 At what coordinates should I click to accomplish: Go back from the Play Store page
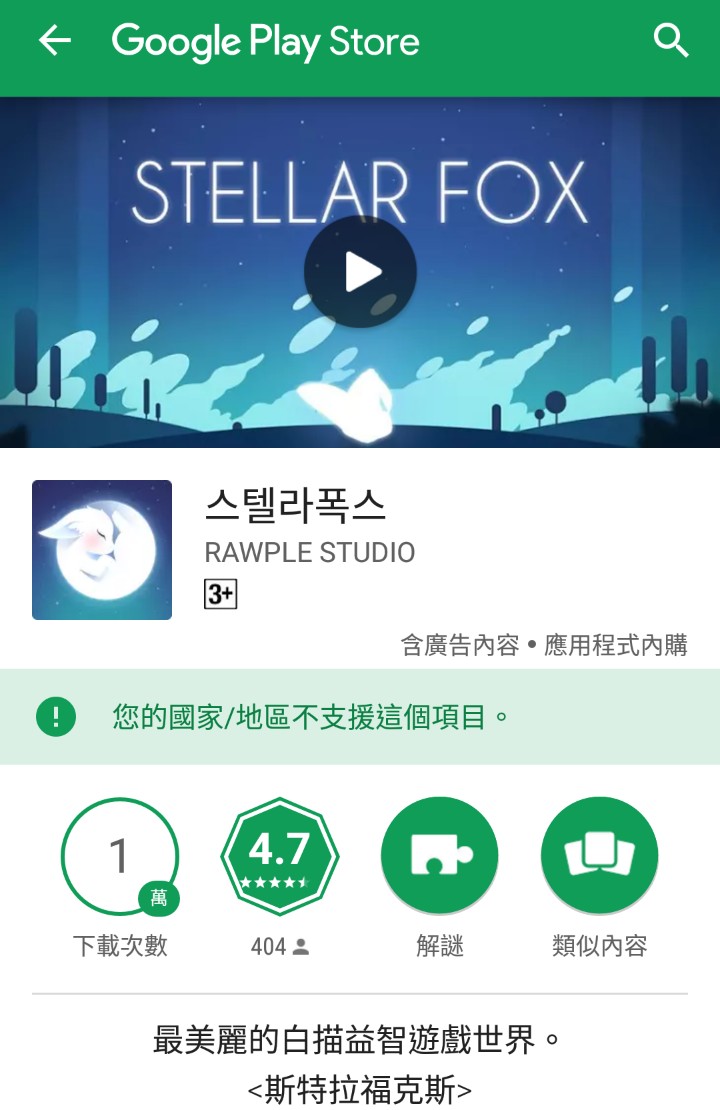[54, 41]
